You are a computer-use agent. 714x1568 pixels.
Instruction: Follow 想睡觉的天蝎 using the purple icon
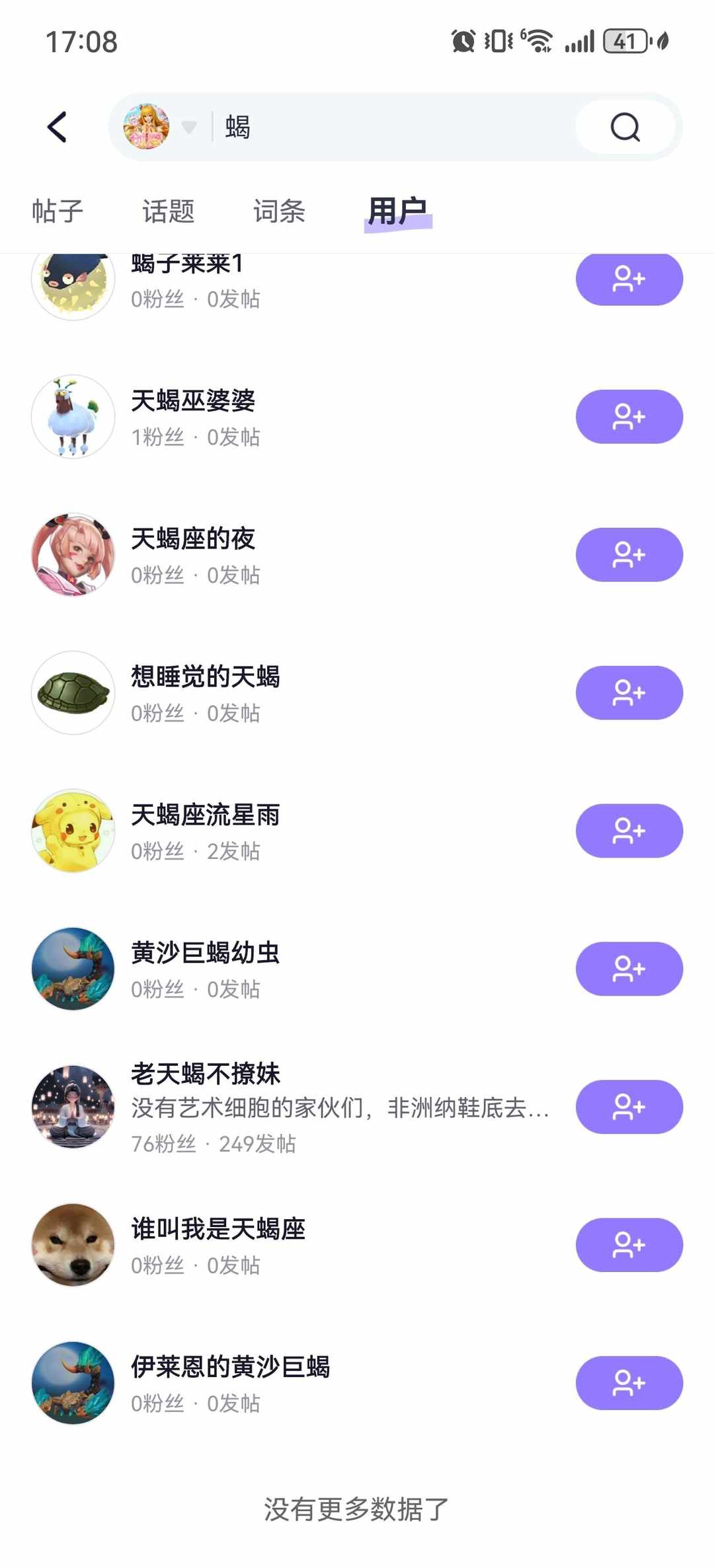(629, 692)
